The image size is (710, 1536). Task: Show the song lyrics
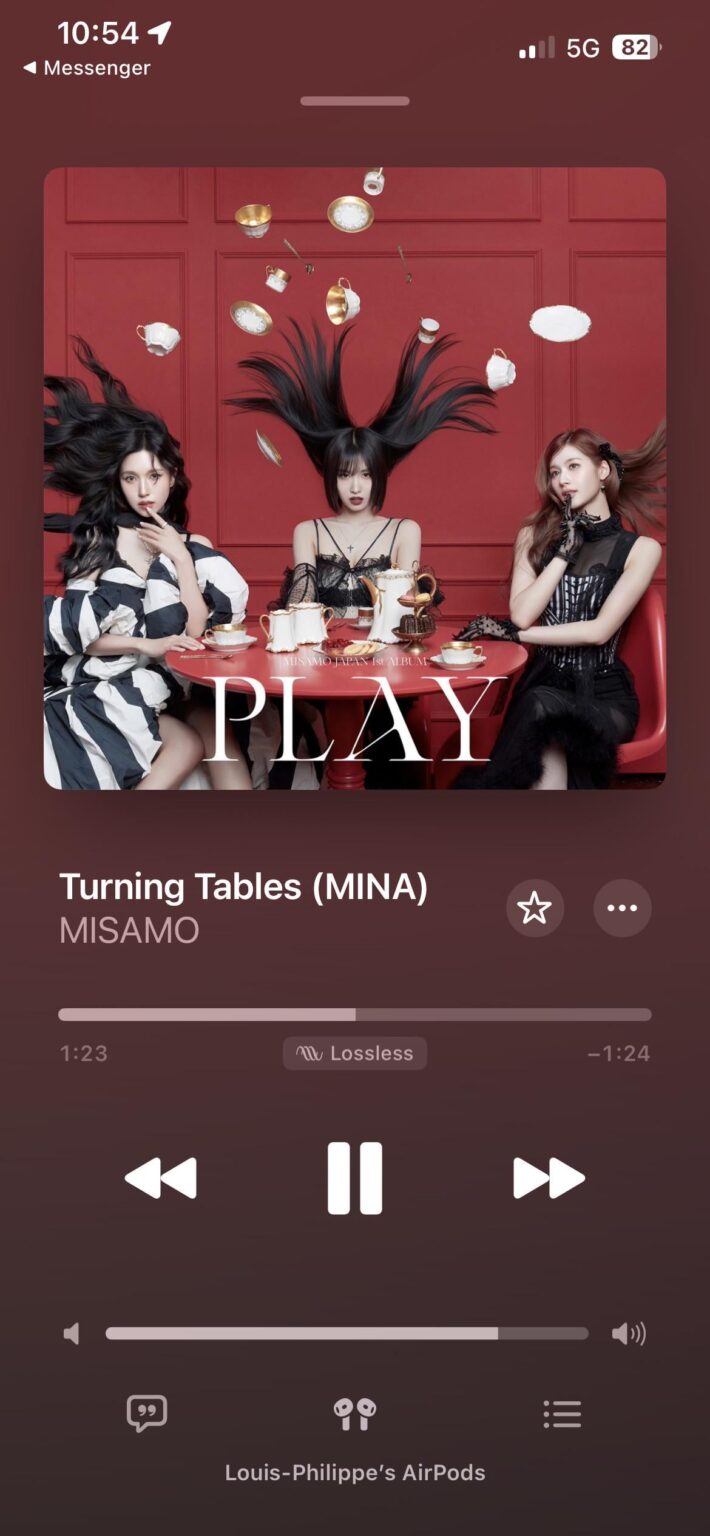click(x=146, y=1413)
